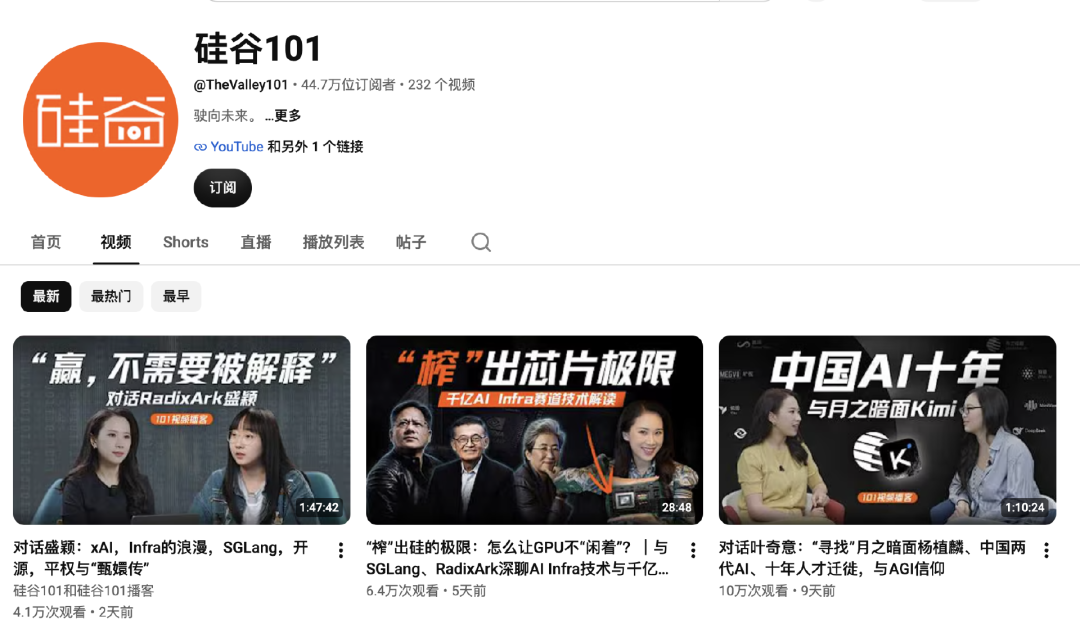Select the 视频 tab
Viewport: 1080px width, 629px height.
116,243
